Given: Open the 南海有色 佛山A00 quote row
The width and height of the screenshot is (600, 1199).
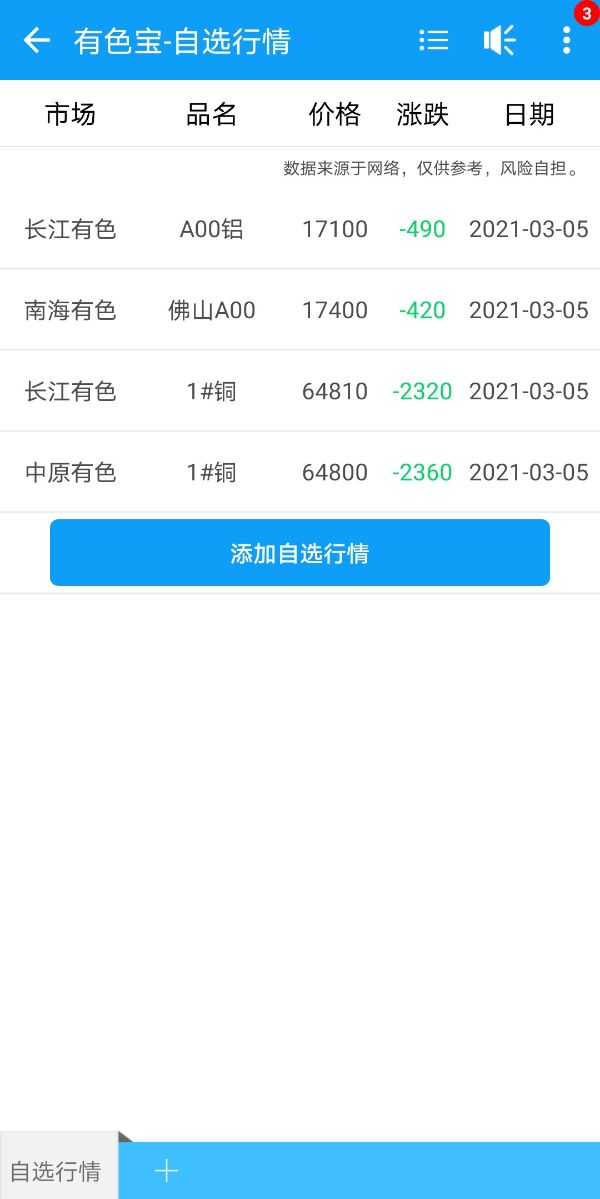Looking at the screenshot, I should pyautogui.click(x=300, y=310).
